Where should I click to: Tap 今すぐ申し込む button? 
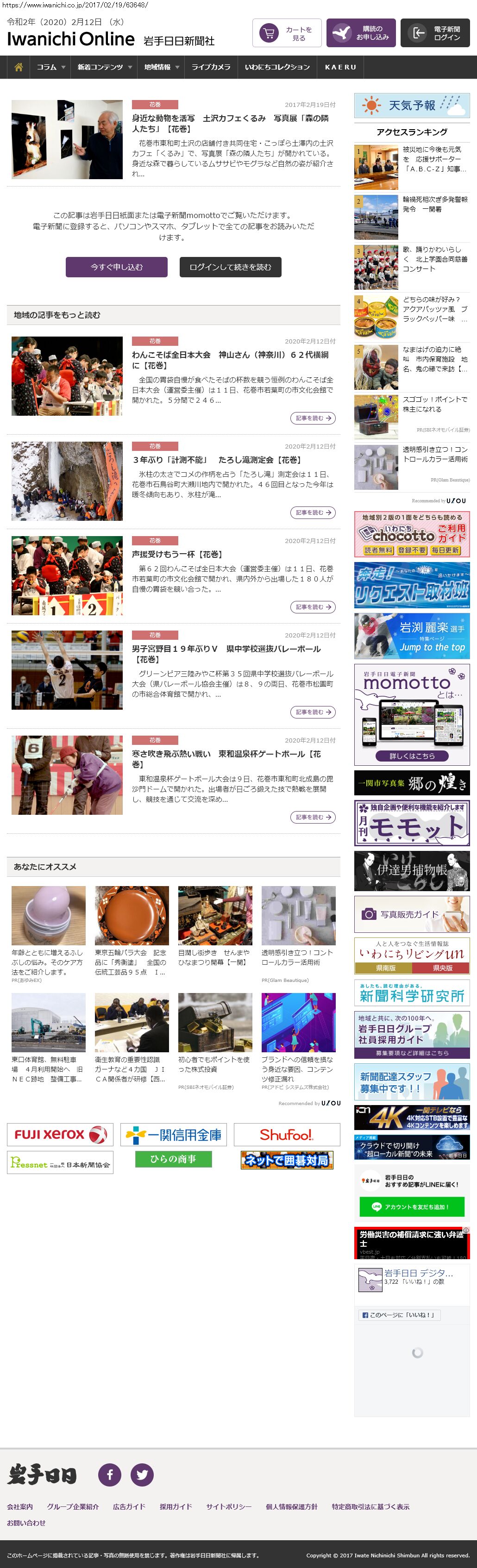116,267
